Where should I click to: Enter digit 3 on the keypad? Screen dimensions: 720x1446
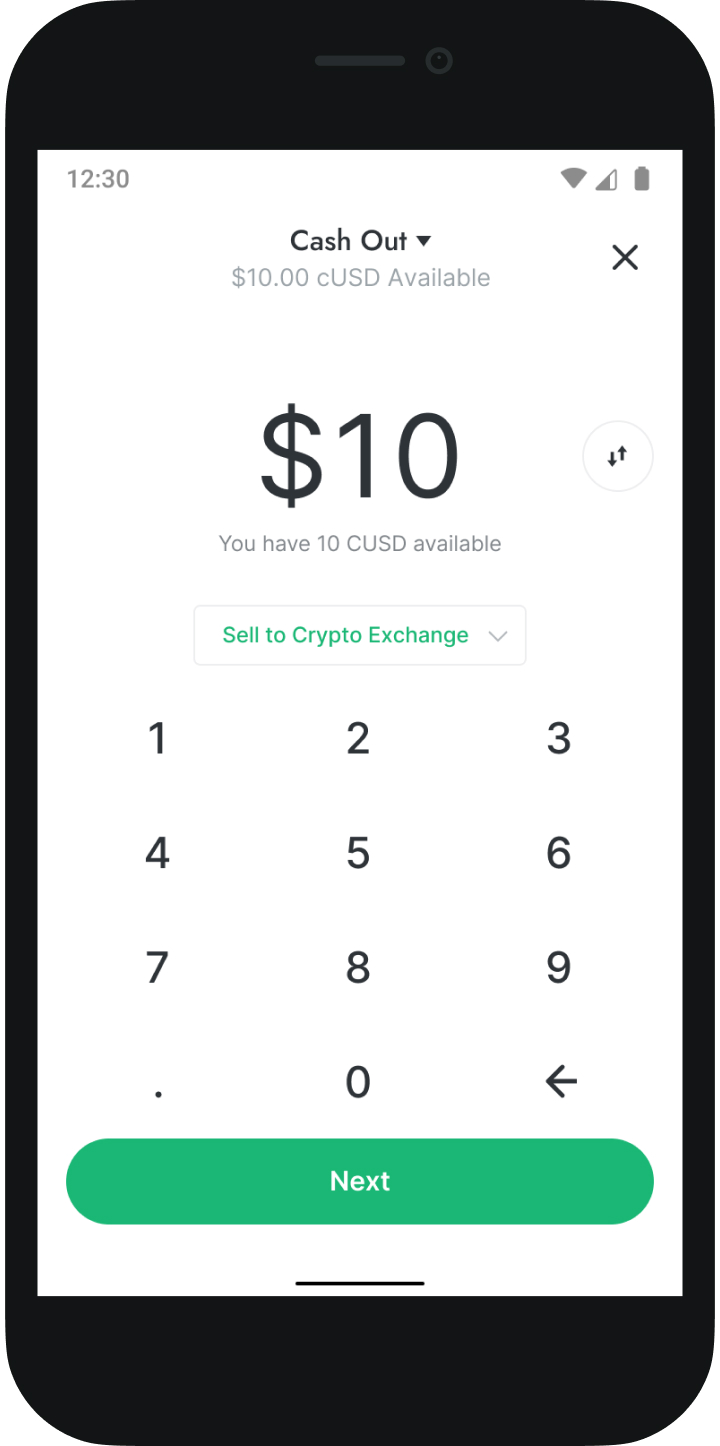(x=559, y=739)
